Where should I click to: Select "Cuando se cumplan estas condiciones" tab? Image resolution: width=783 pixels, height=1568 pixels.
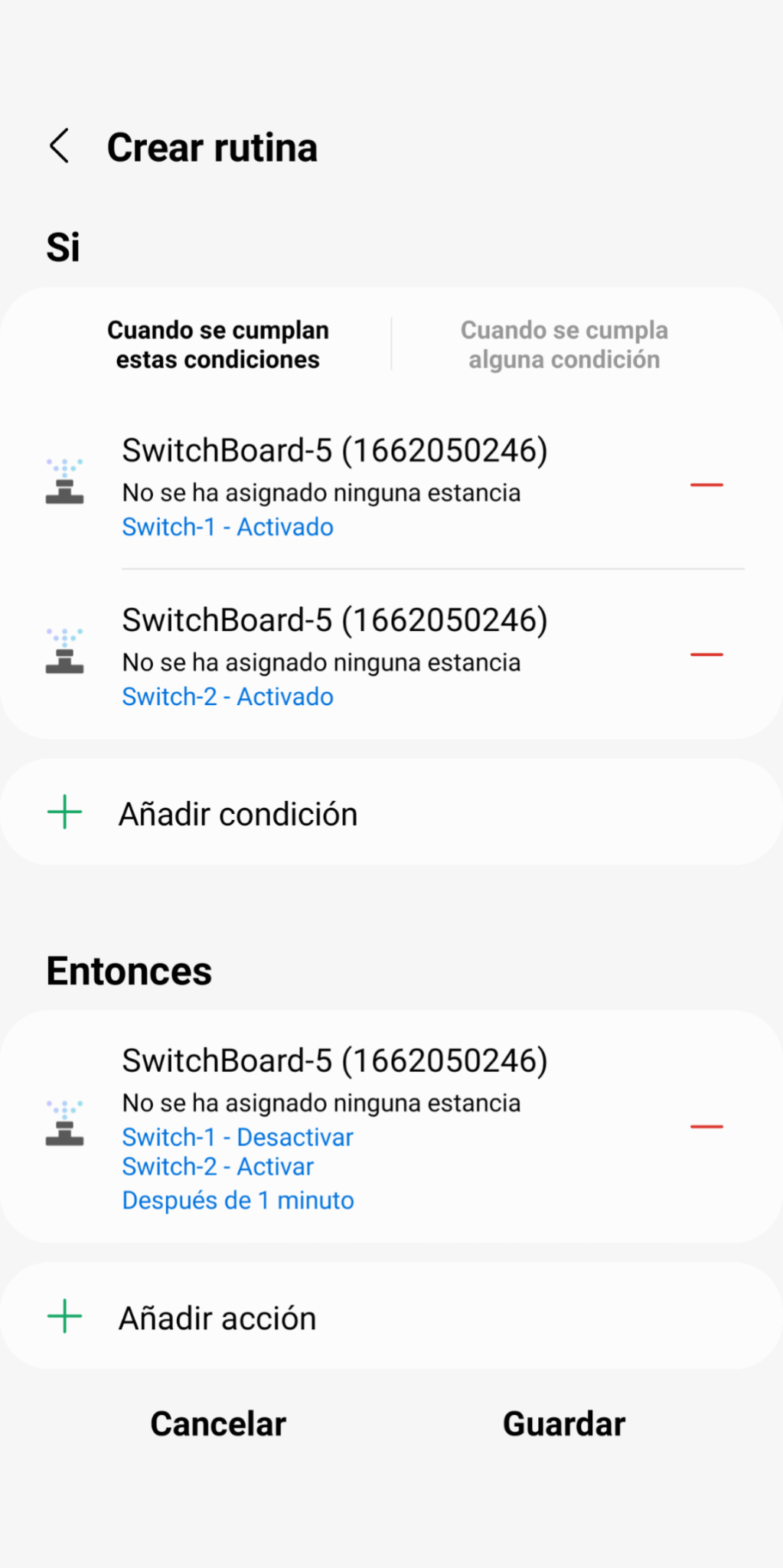coord(217,345)
